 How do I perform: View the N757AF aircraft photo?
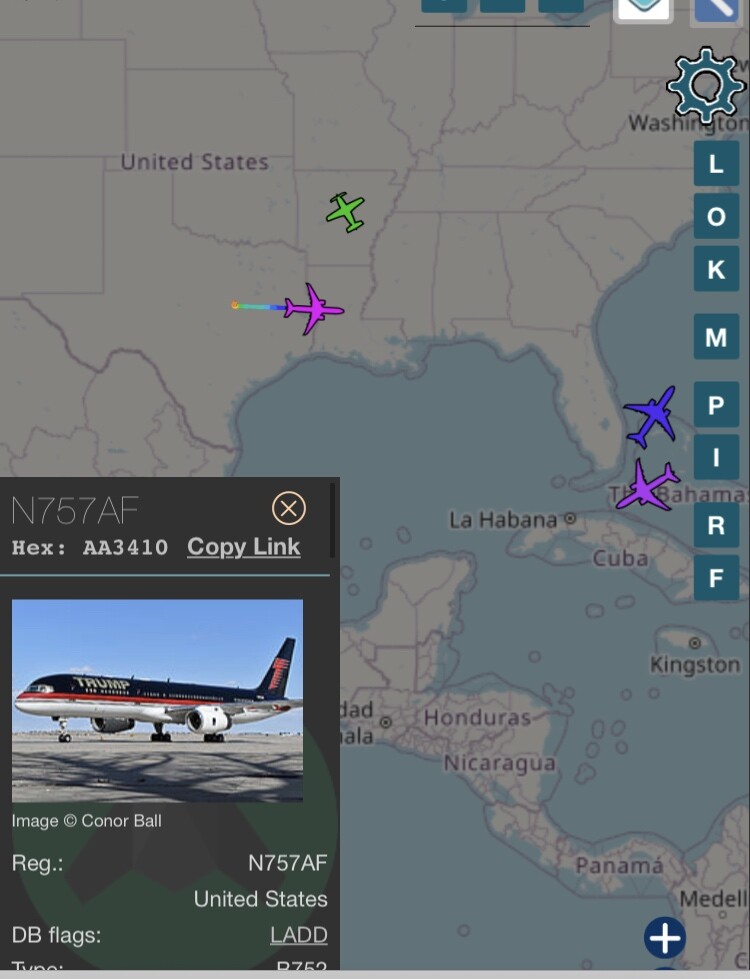[x=157, y=700]
